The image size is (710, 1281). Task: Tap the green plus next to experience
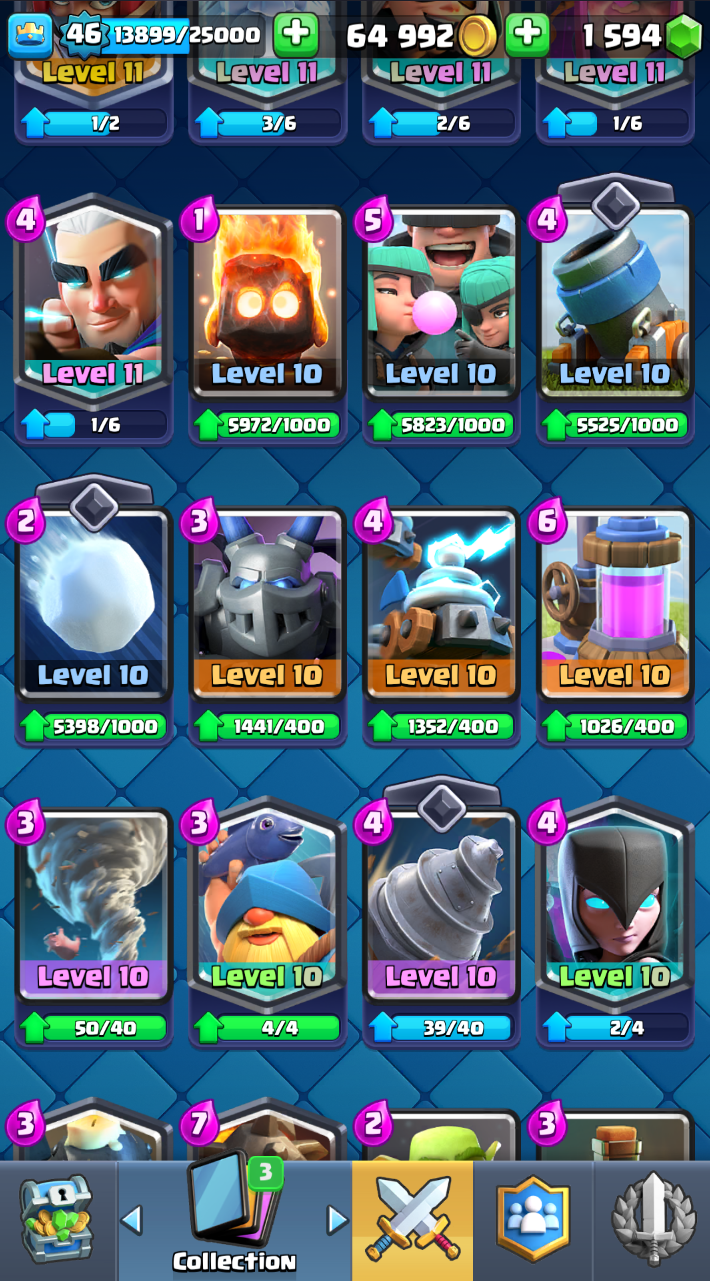tap(295, 36)
